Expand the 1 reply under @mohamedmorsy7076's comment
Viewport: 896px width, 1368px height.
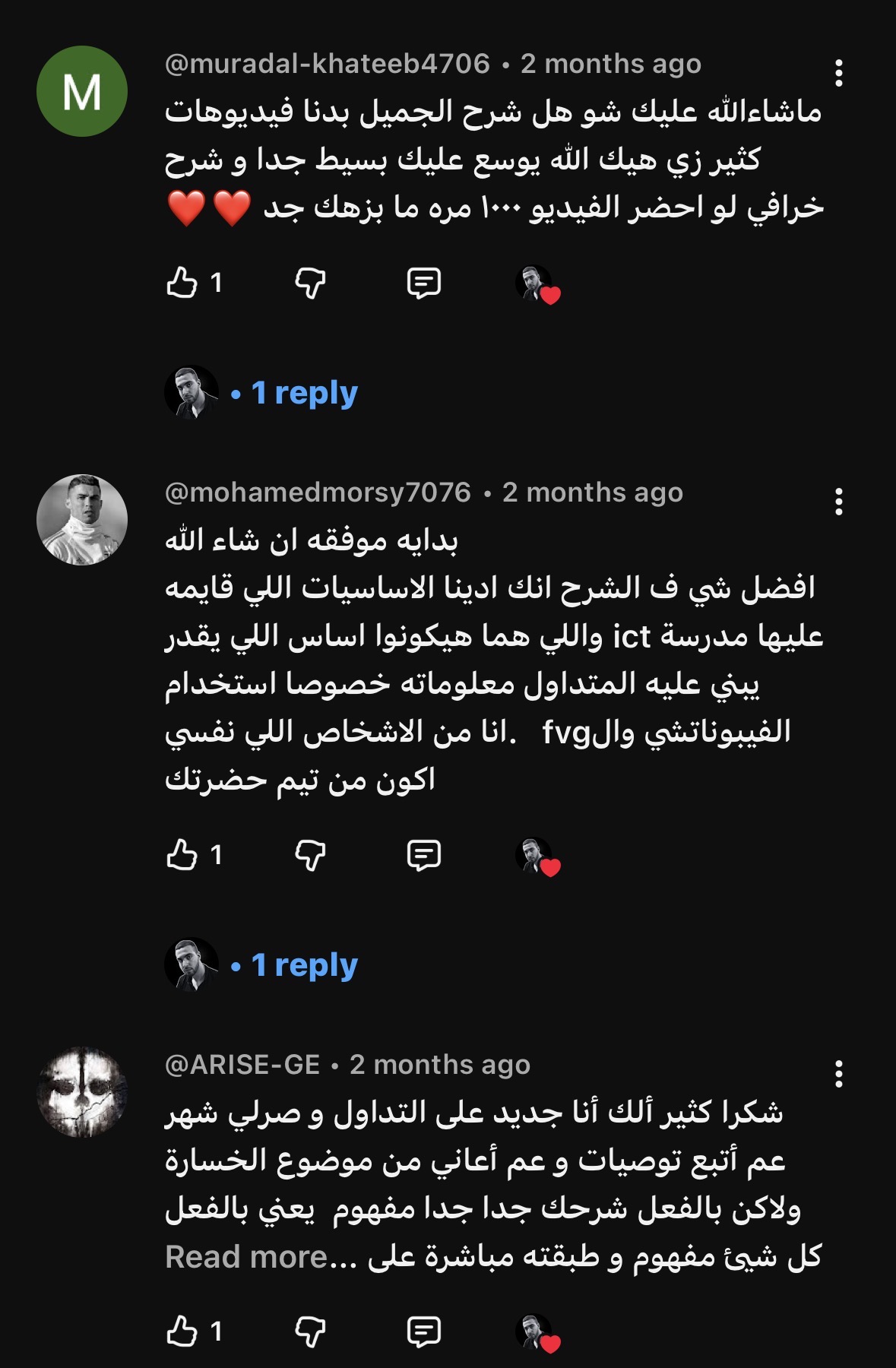(304, 965)
